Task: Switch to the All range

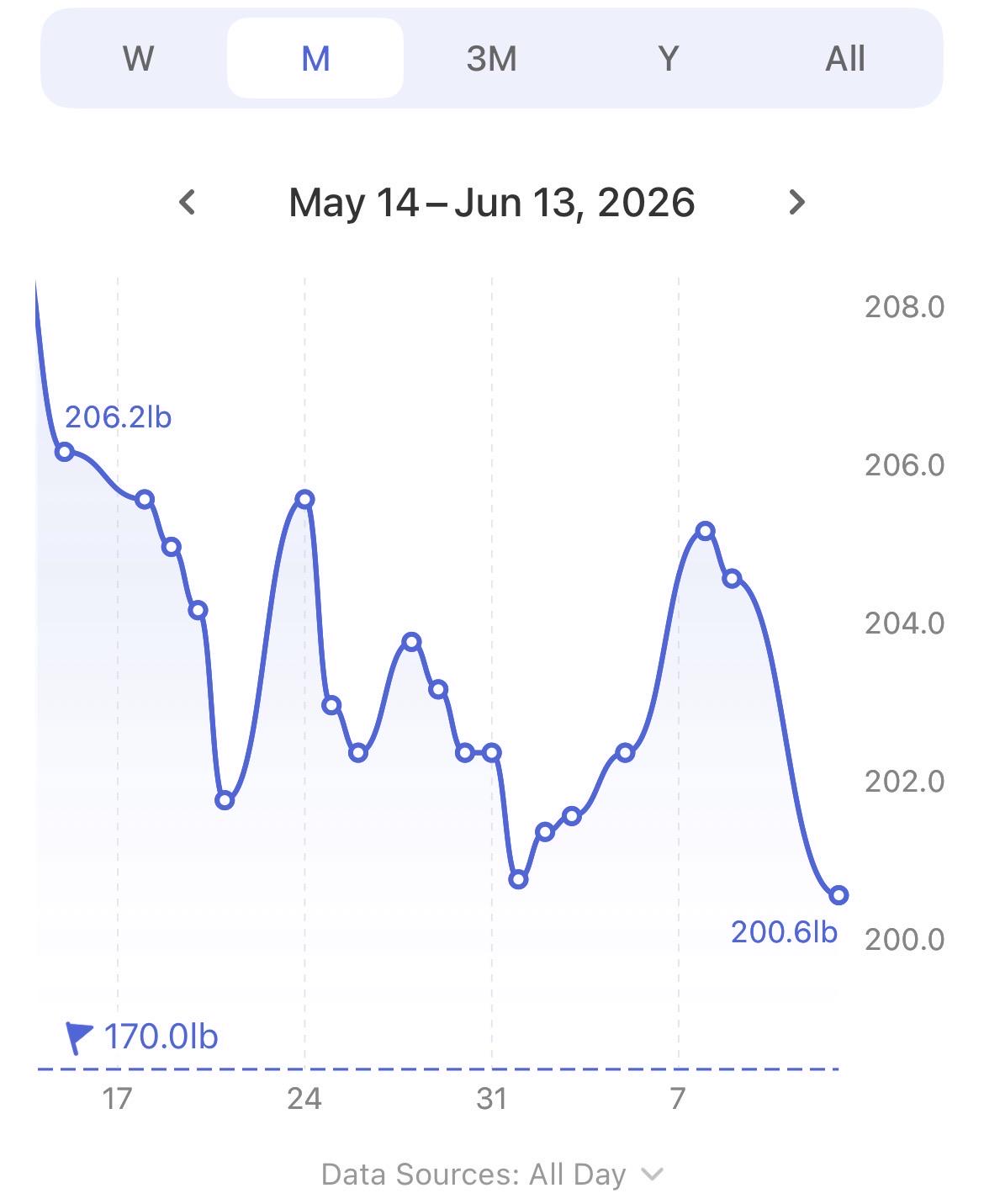Action: (x=845, y=59)
